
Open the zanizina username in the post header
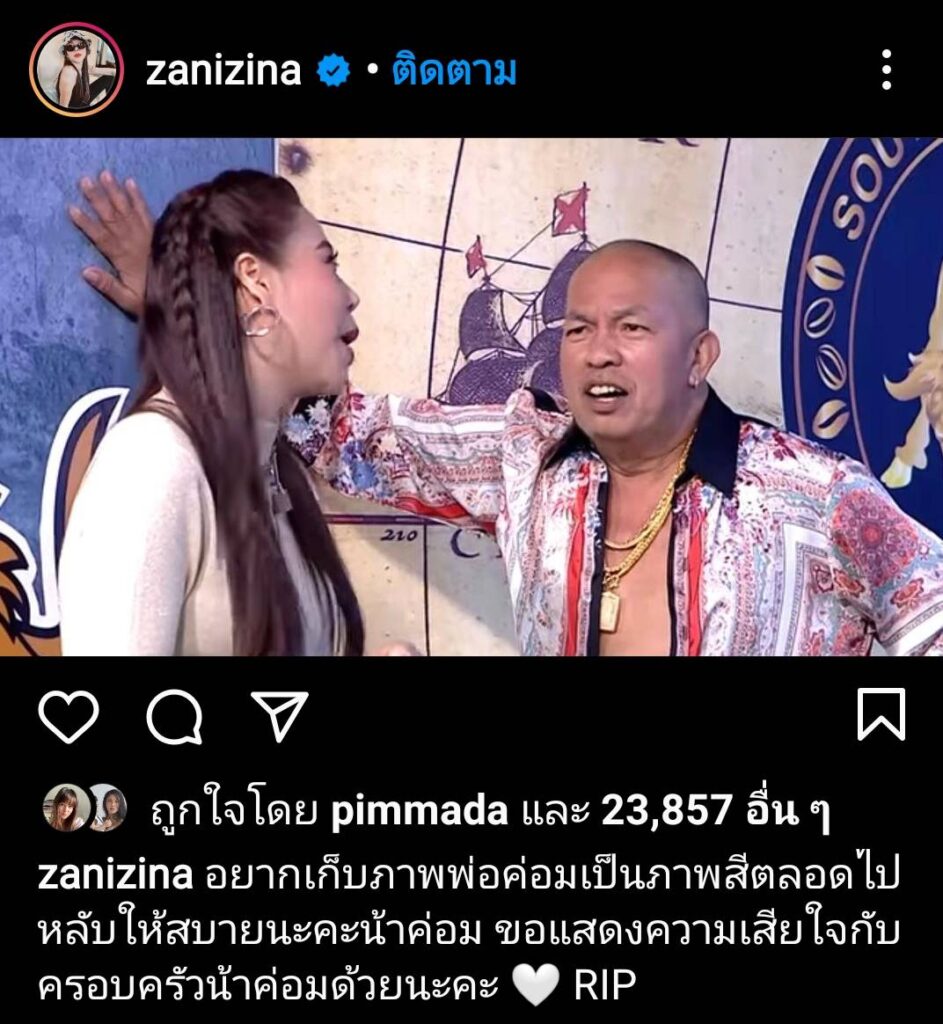coord(223,71)
